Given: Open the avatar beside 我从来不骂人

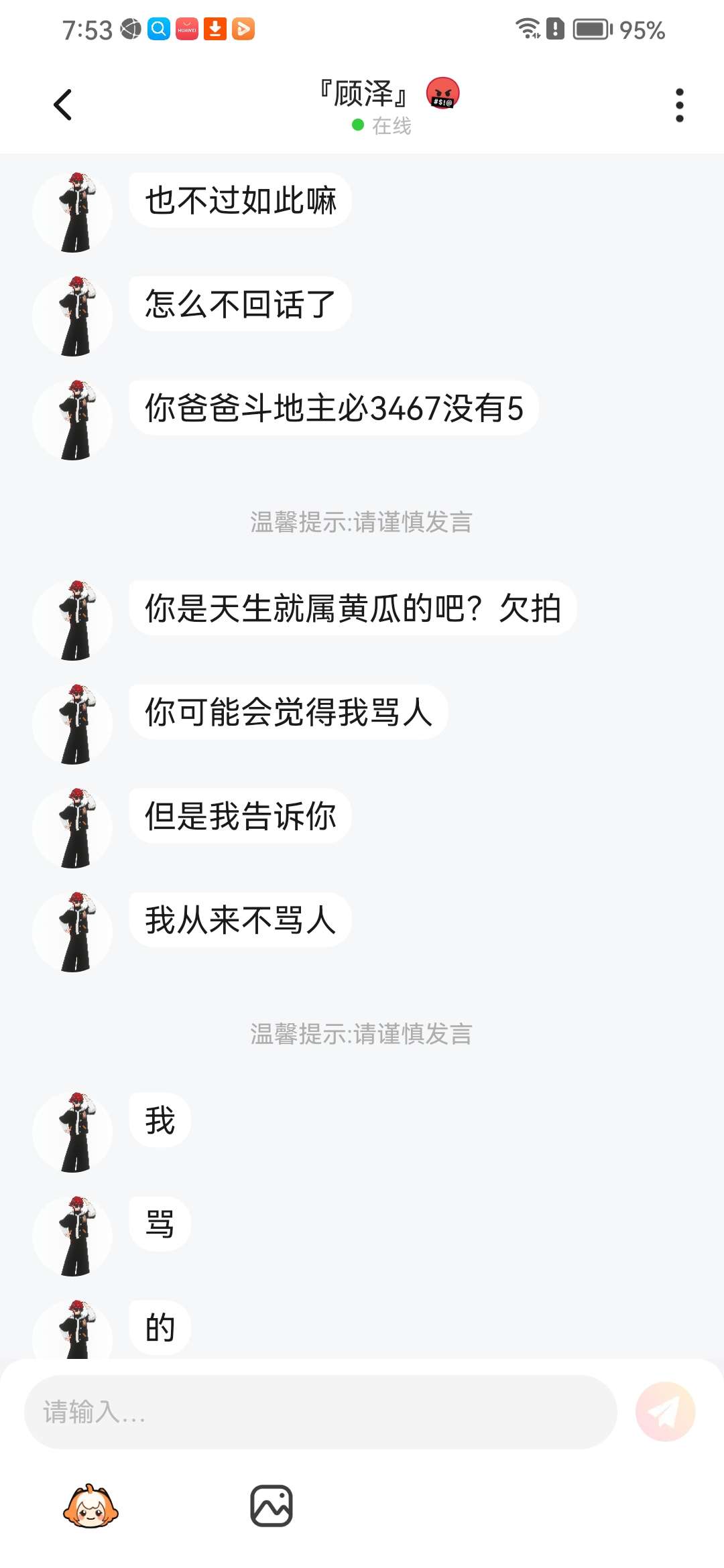Looking at the screenshot, I should [x=72, y=932].
